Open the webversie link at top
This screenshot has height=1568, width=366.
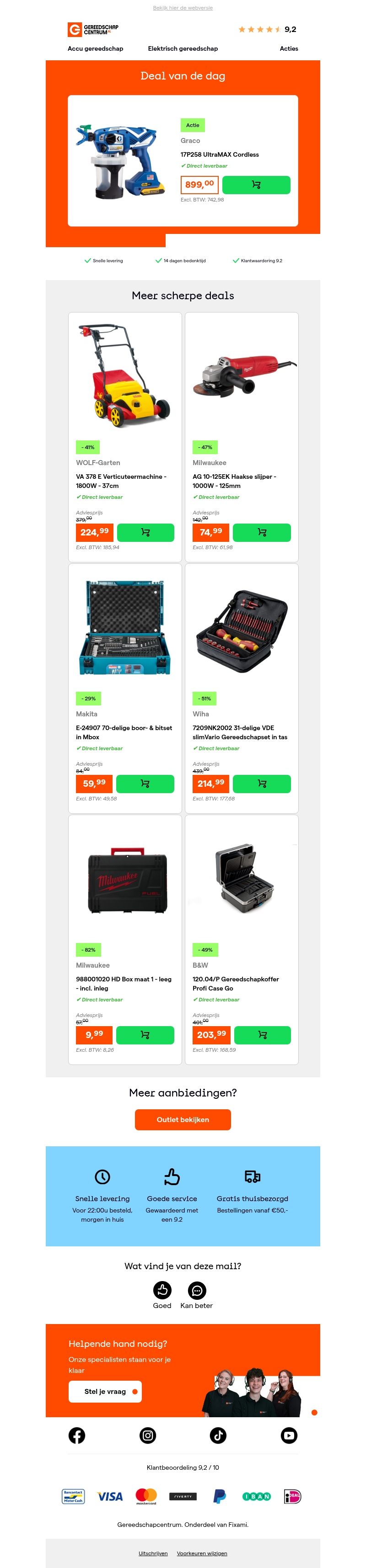pyautogui.click(x=183, y=8)
